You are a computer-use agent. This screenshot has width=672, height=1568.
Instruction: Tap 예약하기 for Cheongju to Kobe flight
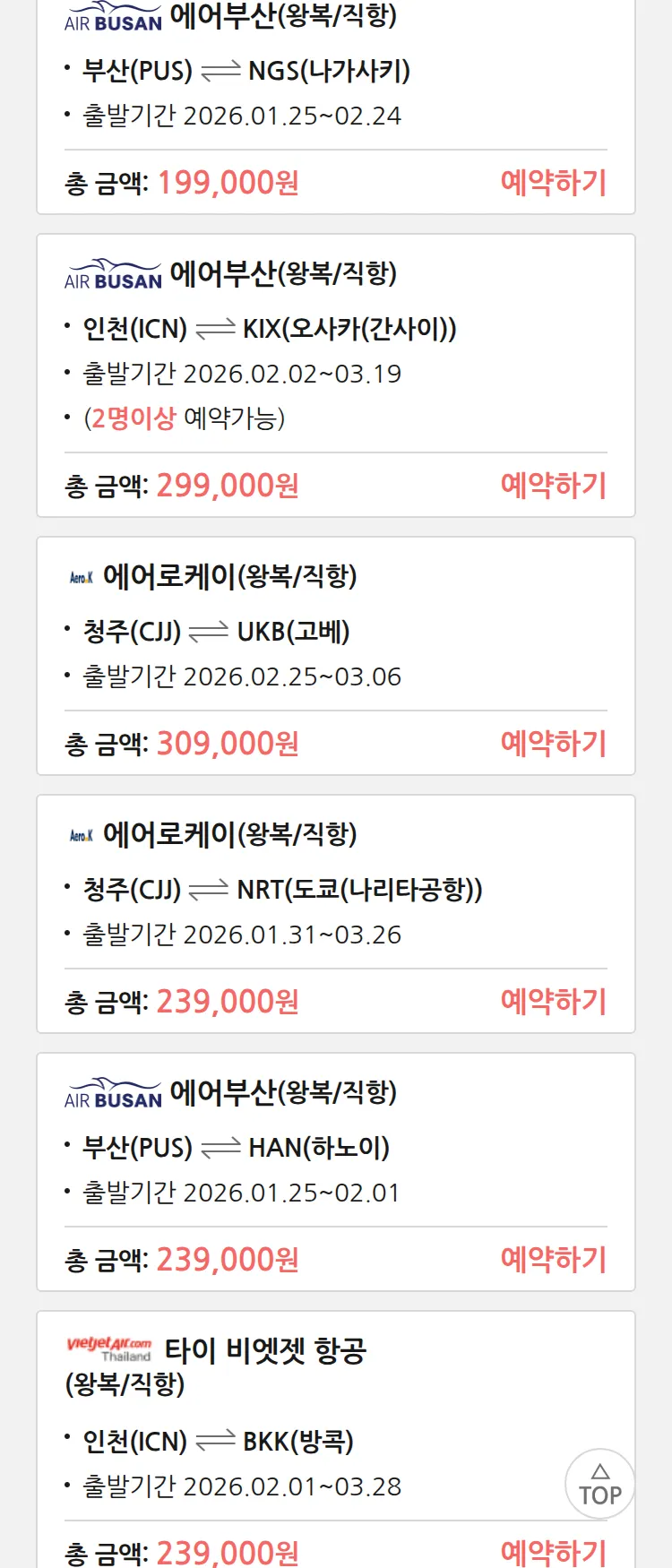tap(553, 744)
